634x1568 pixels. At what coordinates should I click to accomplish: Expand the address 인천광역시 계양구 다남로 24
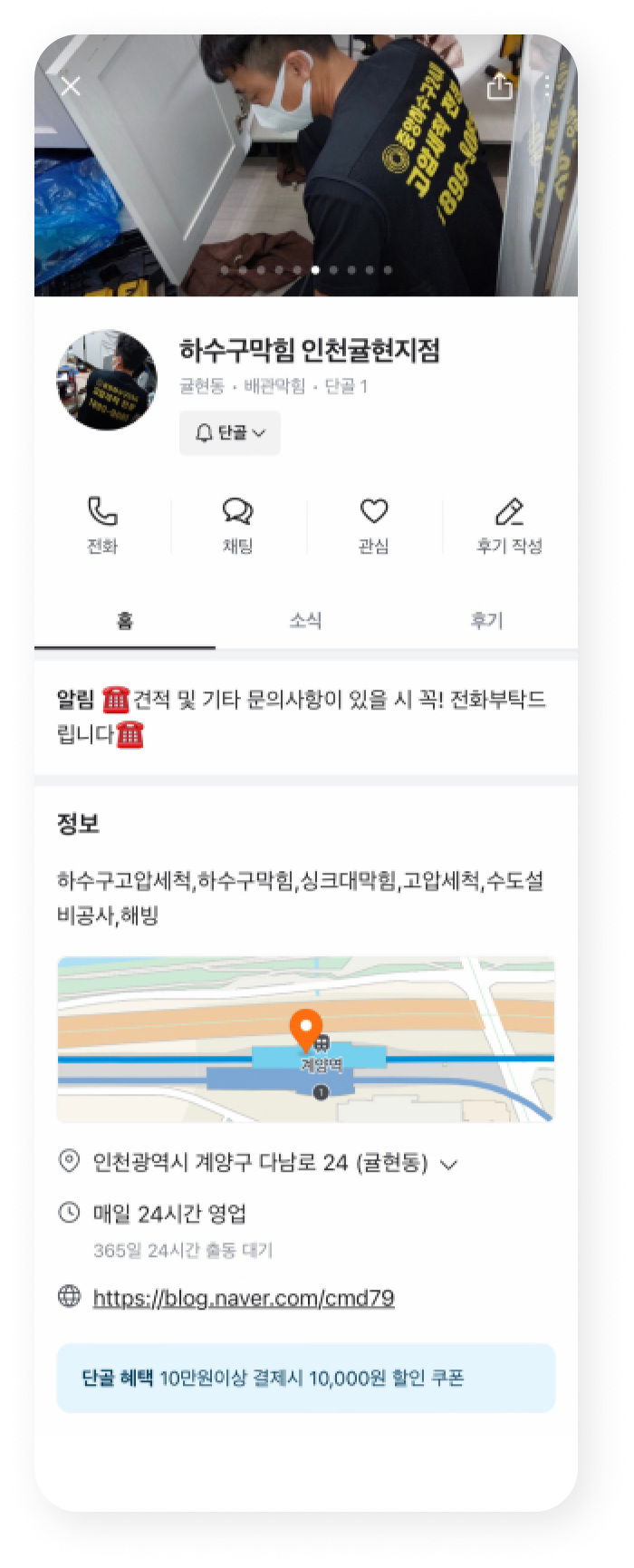(x=448, y=1164)
